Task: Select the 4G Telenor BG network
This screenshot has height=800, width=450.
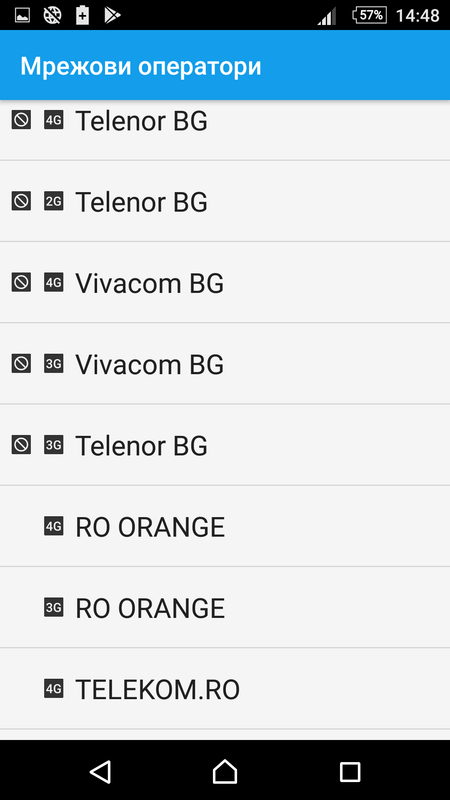Action: click(x=225, y=130)
